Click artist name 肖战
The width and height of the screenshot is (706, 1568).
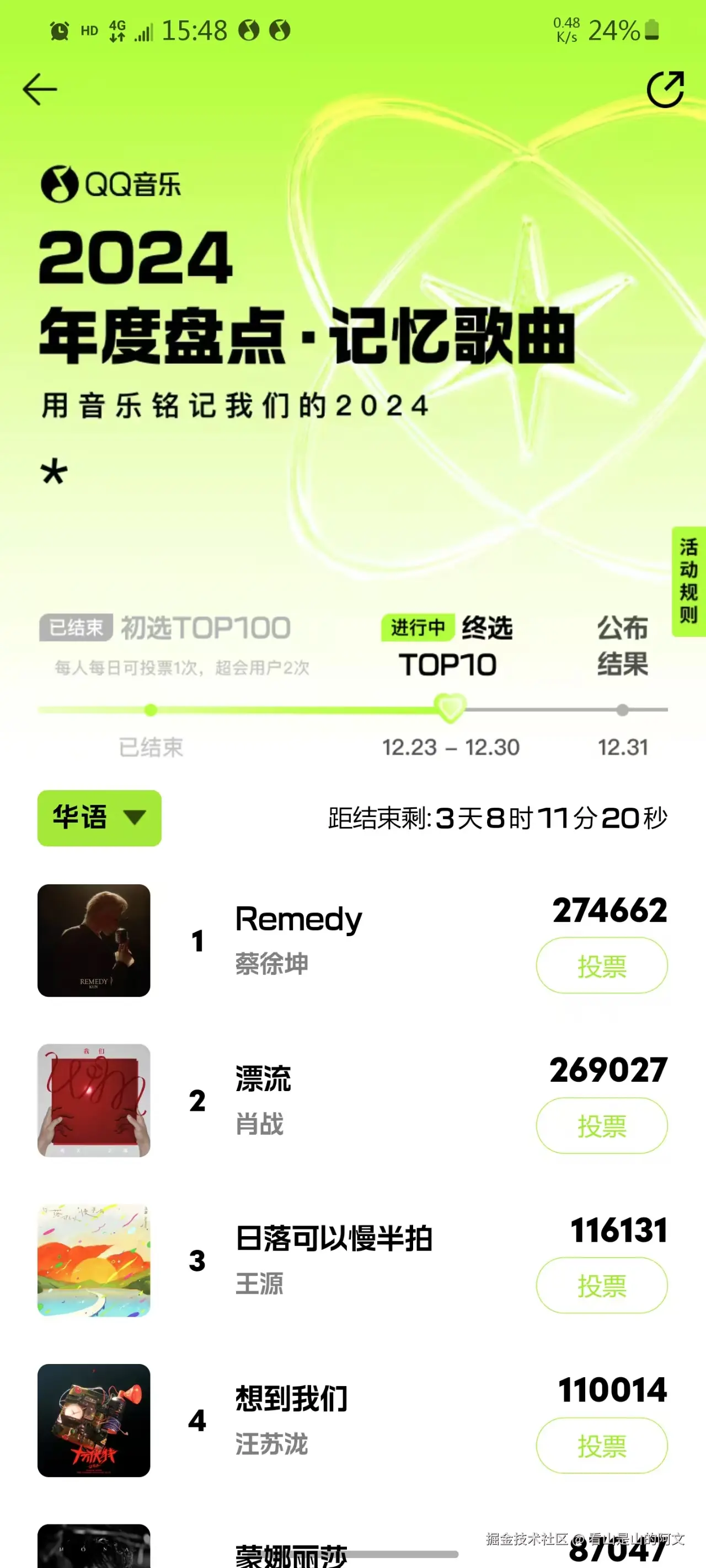(259, 1125)
